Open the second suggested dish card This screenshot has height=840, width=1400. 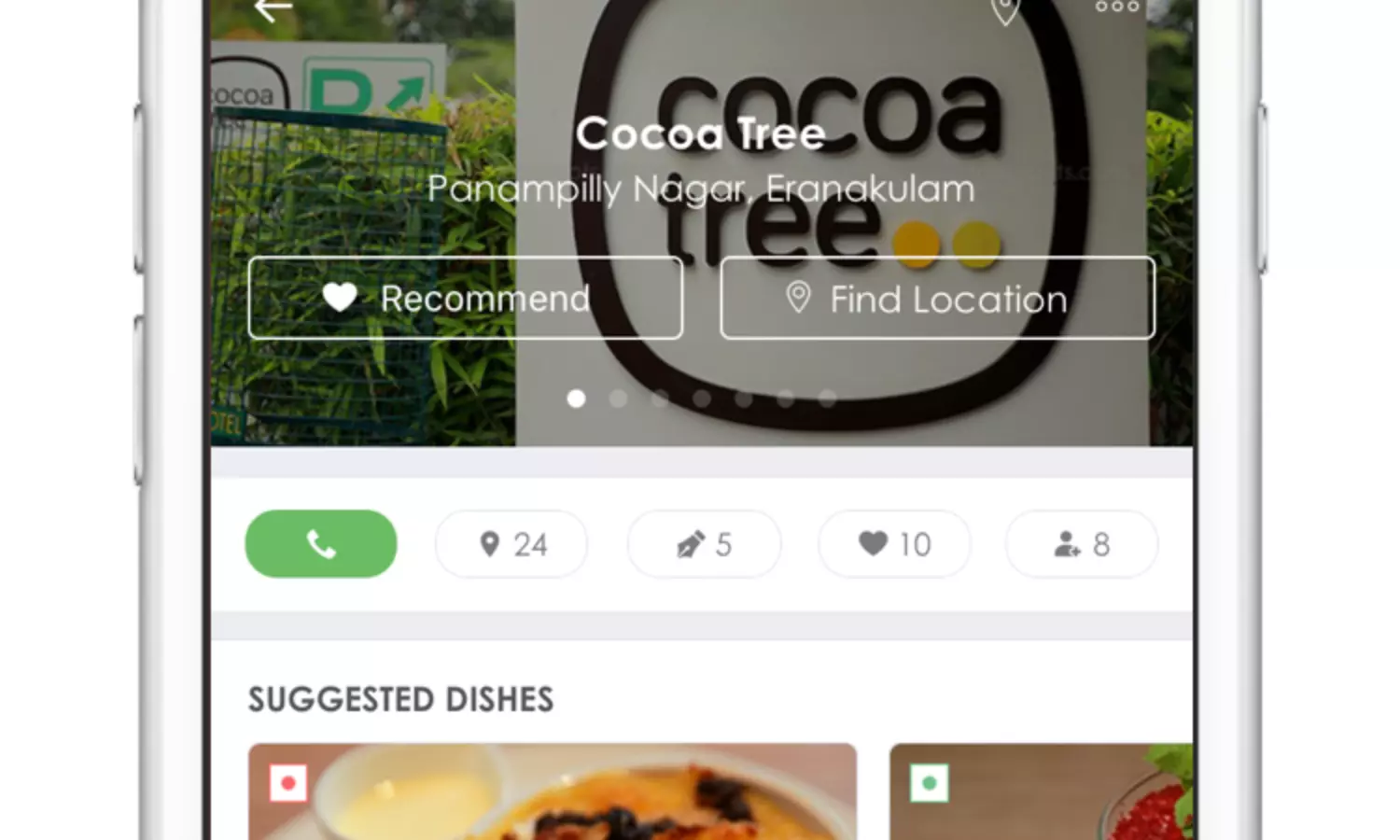(1041, 791)
